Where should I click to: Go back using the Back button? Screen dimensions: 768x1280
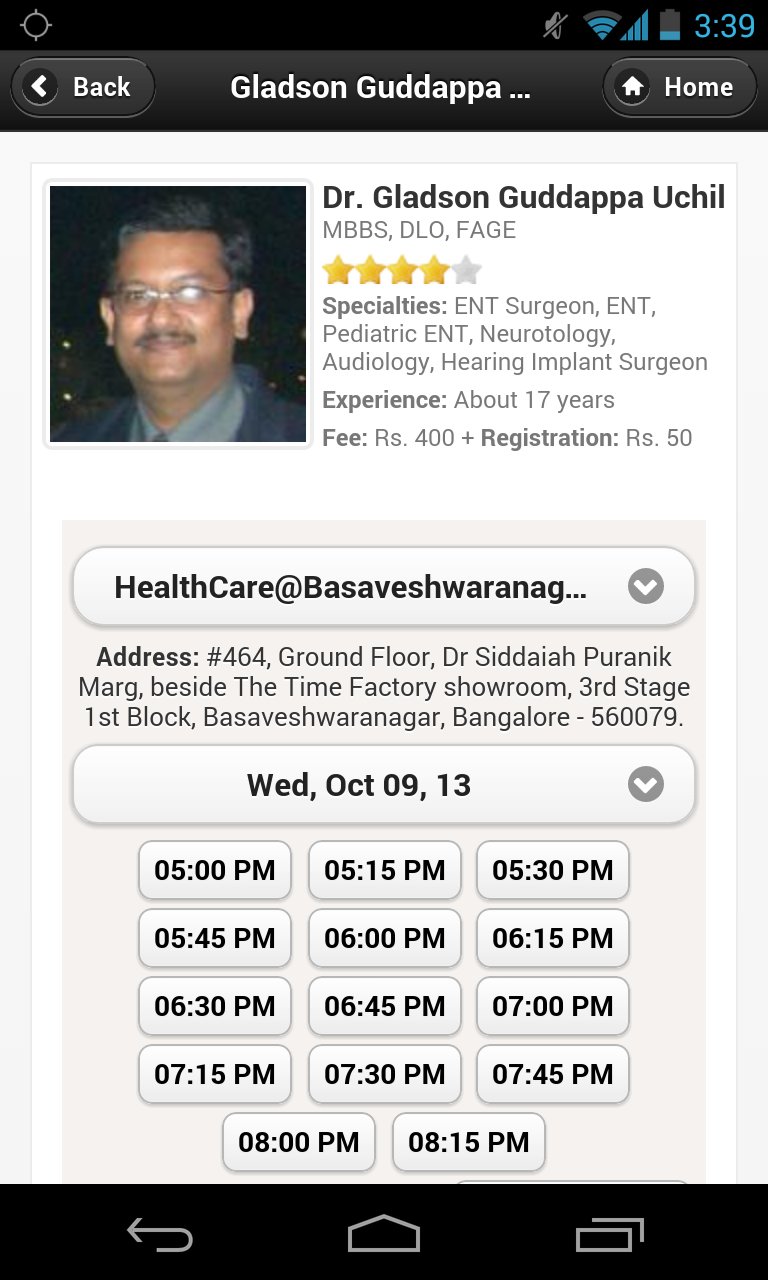tap(83, 88)
